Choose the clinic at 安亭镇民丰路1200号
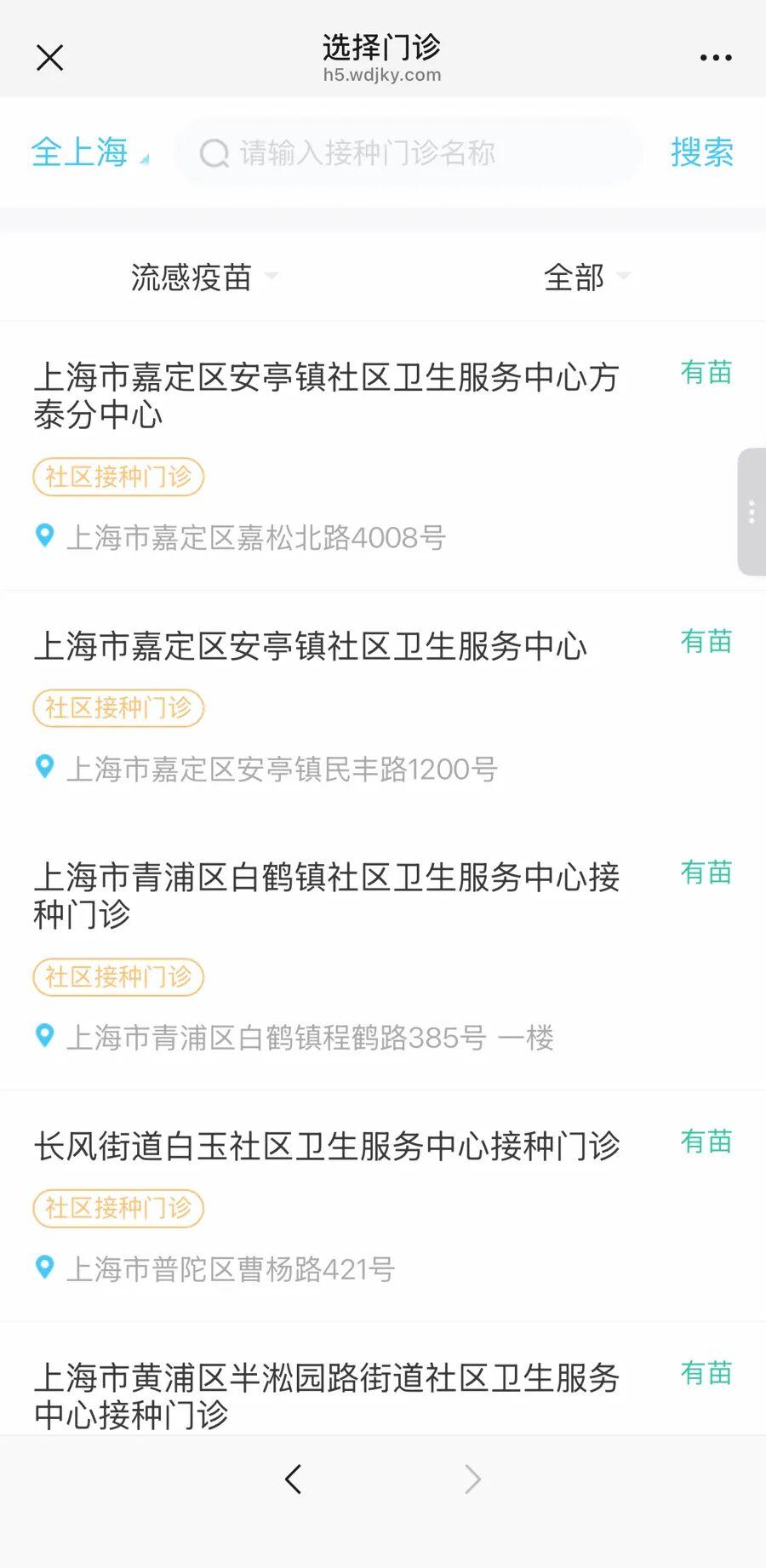The width and height of the screenshot is (766, 1568). tap(311, 647)
